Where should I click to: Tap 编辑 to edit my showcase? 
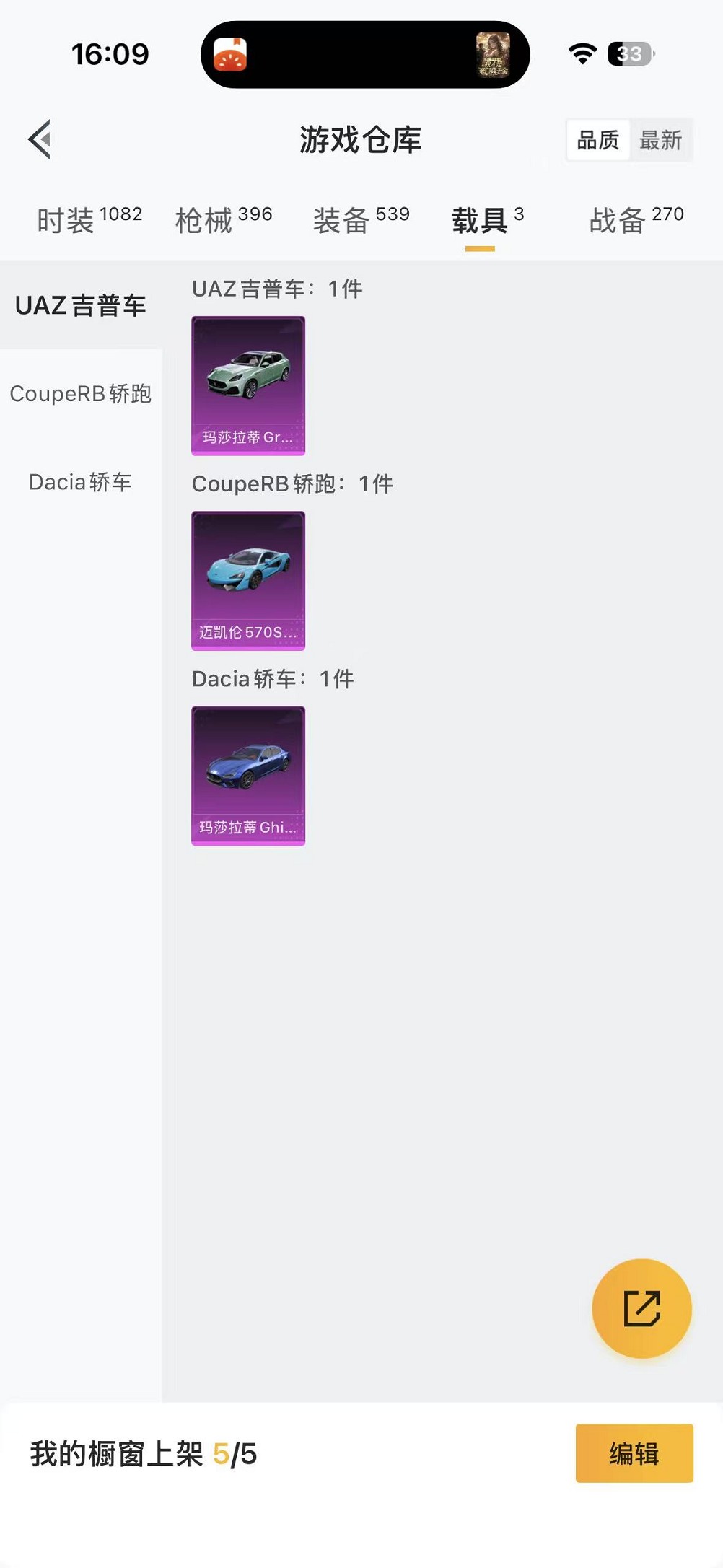click(x=634, y=1453)
